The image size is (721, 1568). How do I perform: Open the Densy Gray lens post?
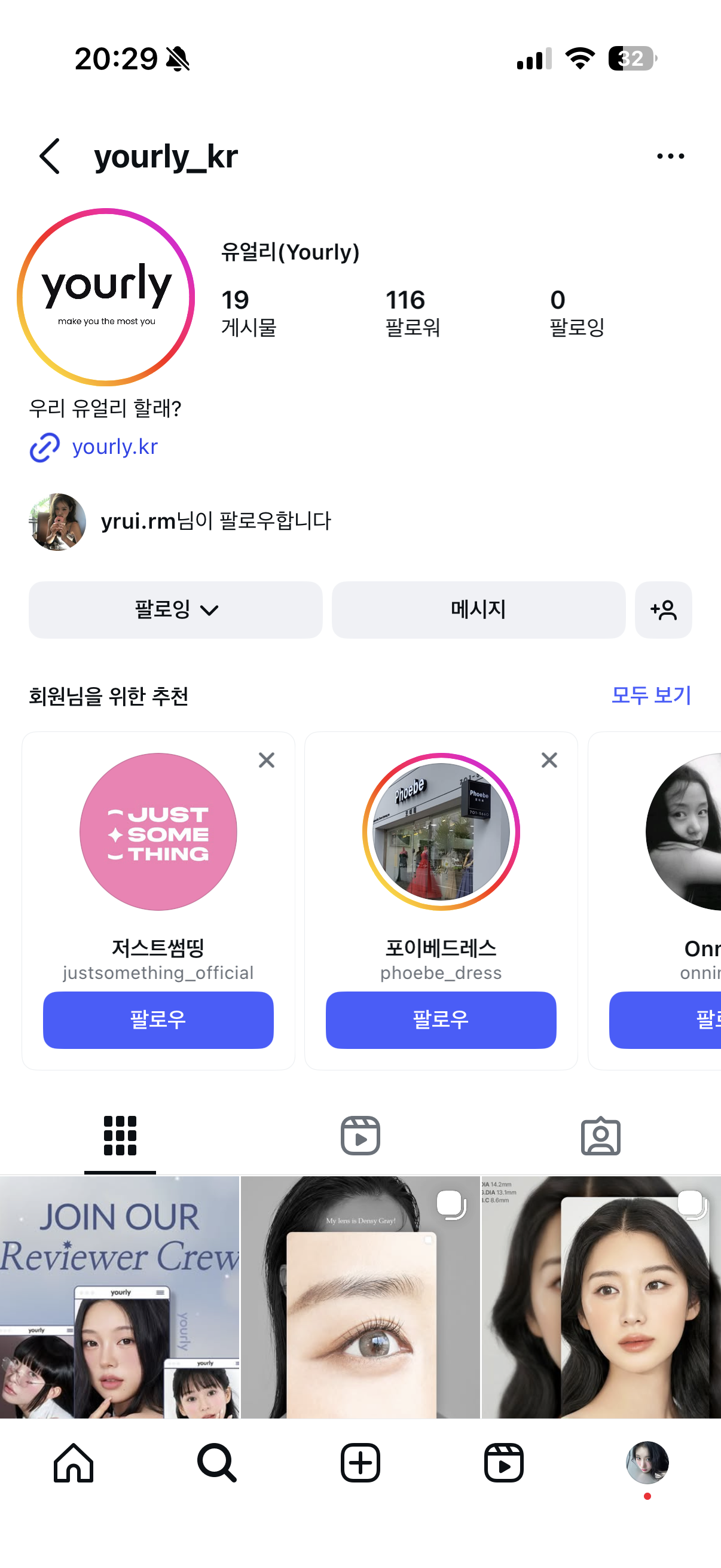pos(360,1297)
